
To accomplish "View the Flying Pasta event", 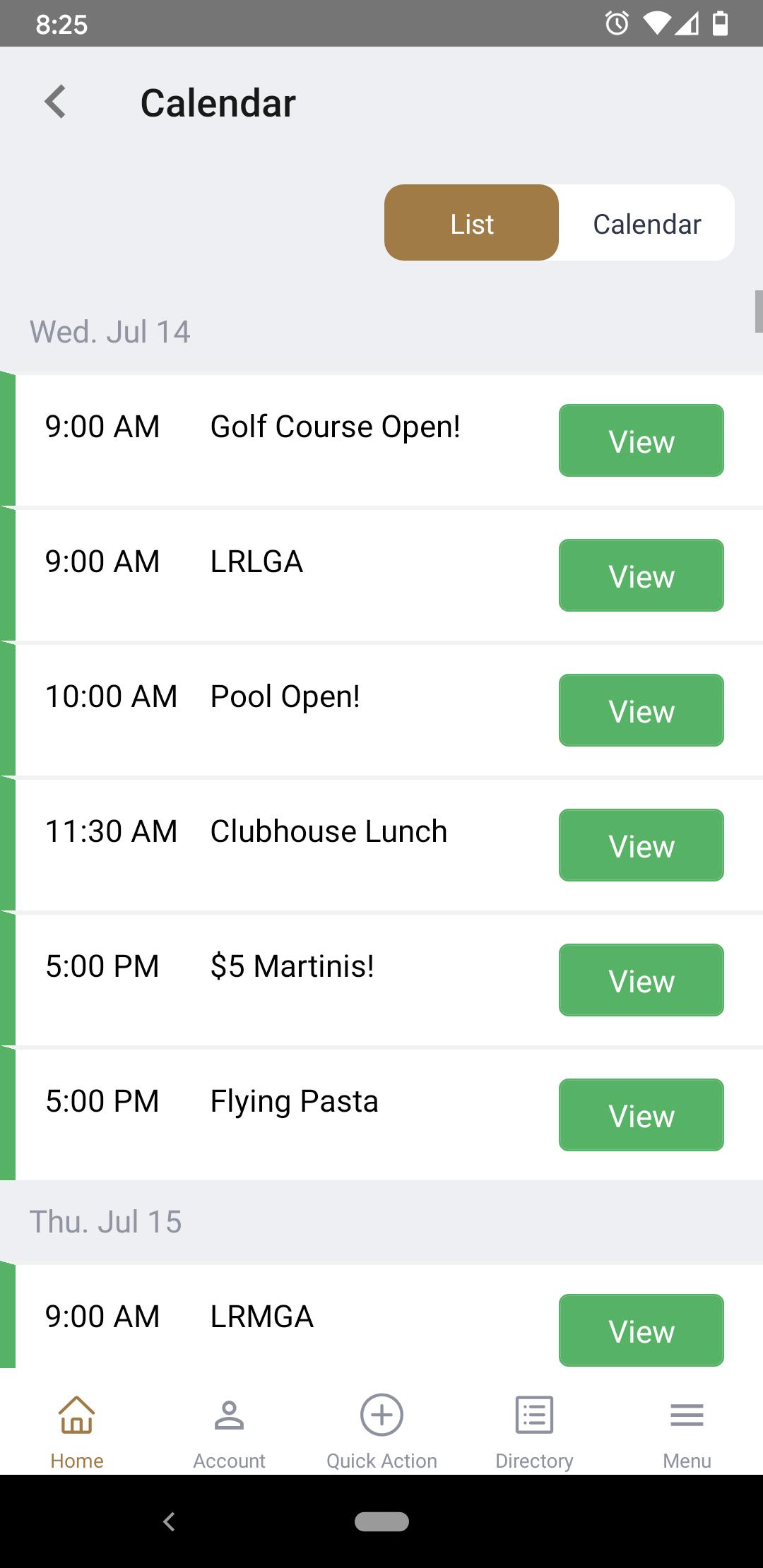I will coord(641,1115).
